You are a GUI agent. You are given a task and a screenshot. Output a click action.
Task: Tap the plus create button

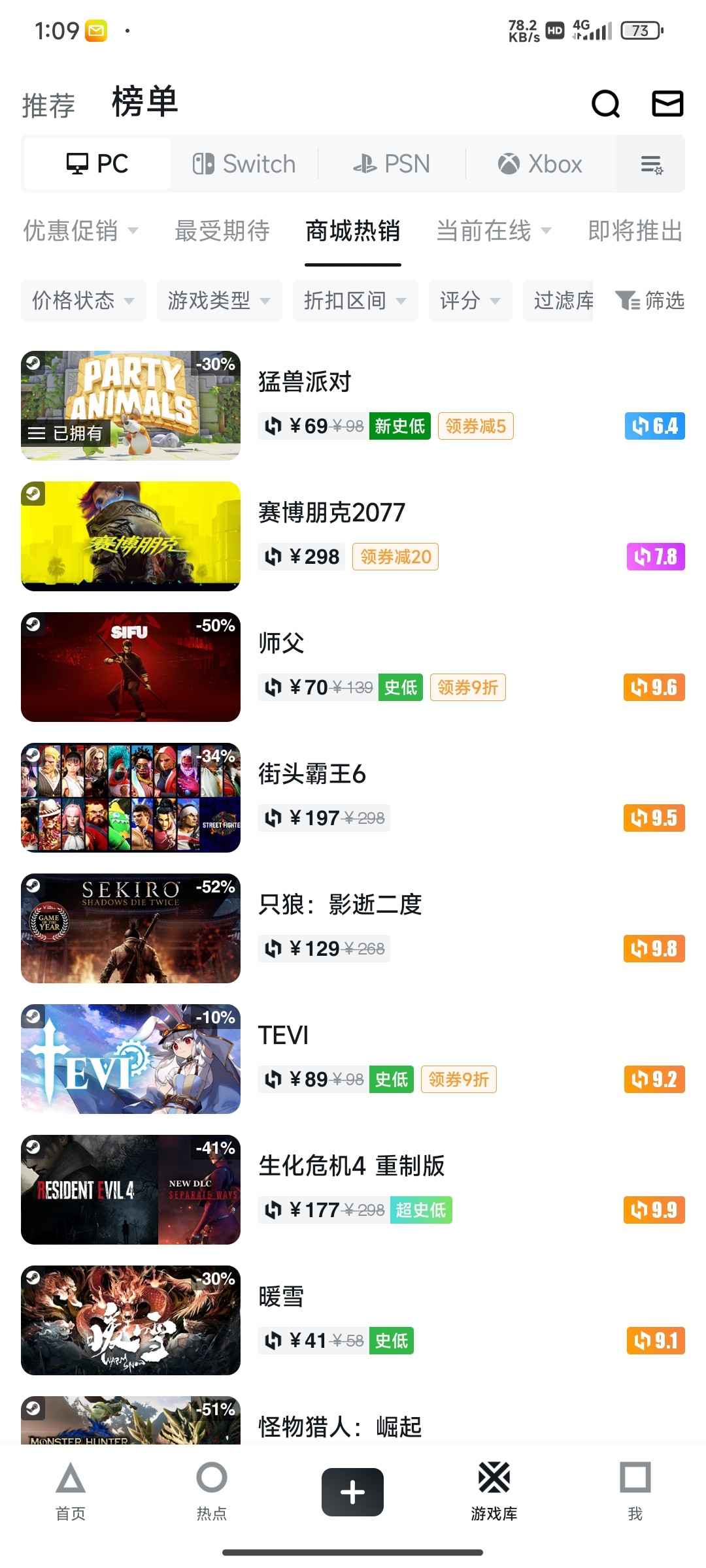352,1492
